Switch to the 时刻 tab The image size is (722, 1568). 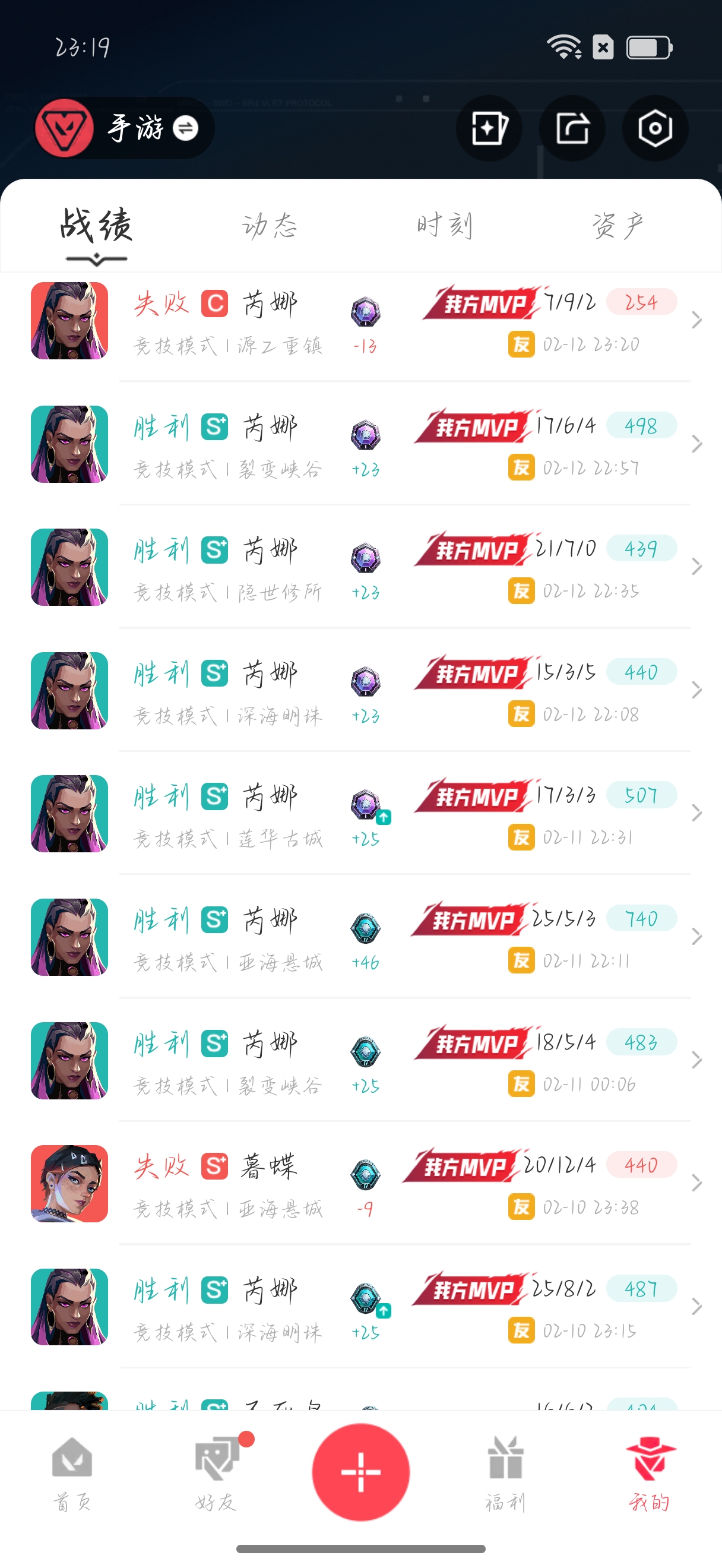coord(445,226)
